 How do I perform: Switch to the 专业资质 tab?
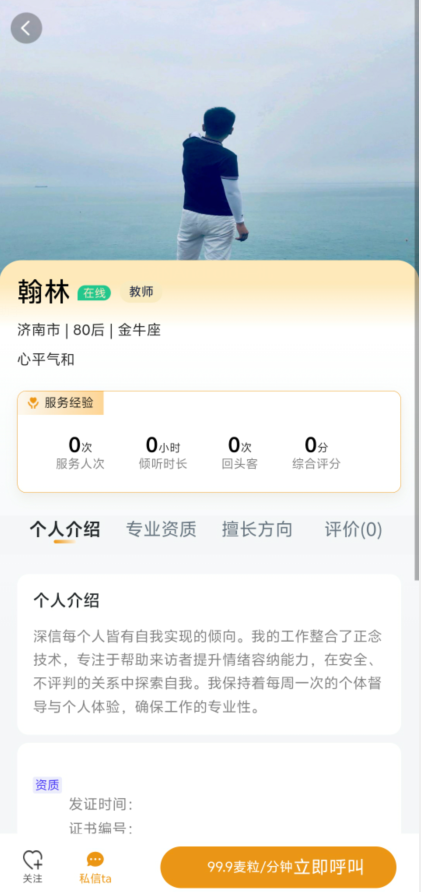point(161,530)
